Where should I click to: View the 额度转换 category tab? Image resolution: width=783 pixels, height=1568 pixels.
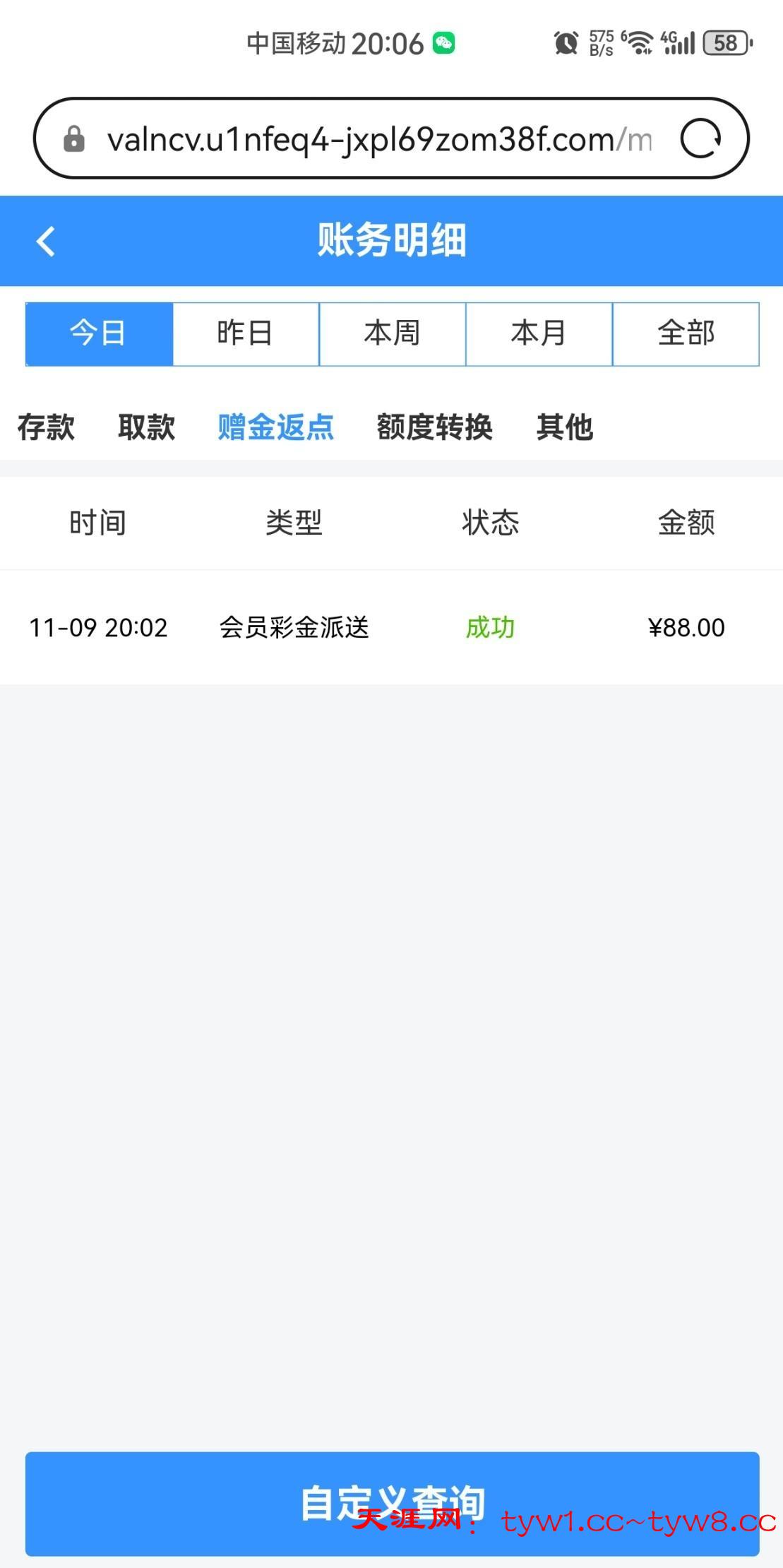(434, 427)
